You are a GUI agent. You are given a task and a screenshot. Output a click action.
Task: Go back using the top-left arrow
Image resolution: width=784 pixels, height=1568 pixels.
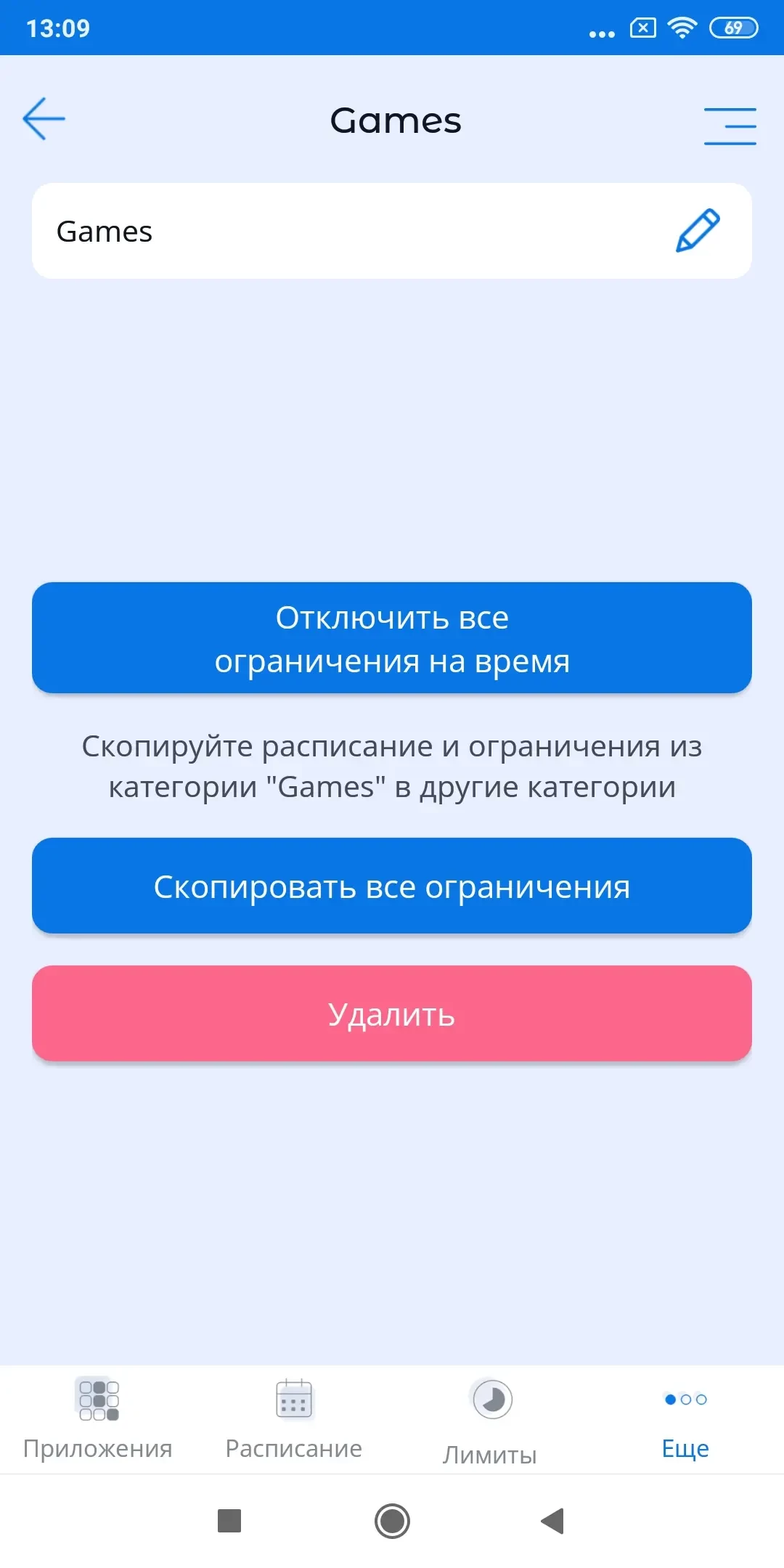point(44,118)
